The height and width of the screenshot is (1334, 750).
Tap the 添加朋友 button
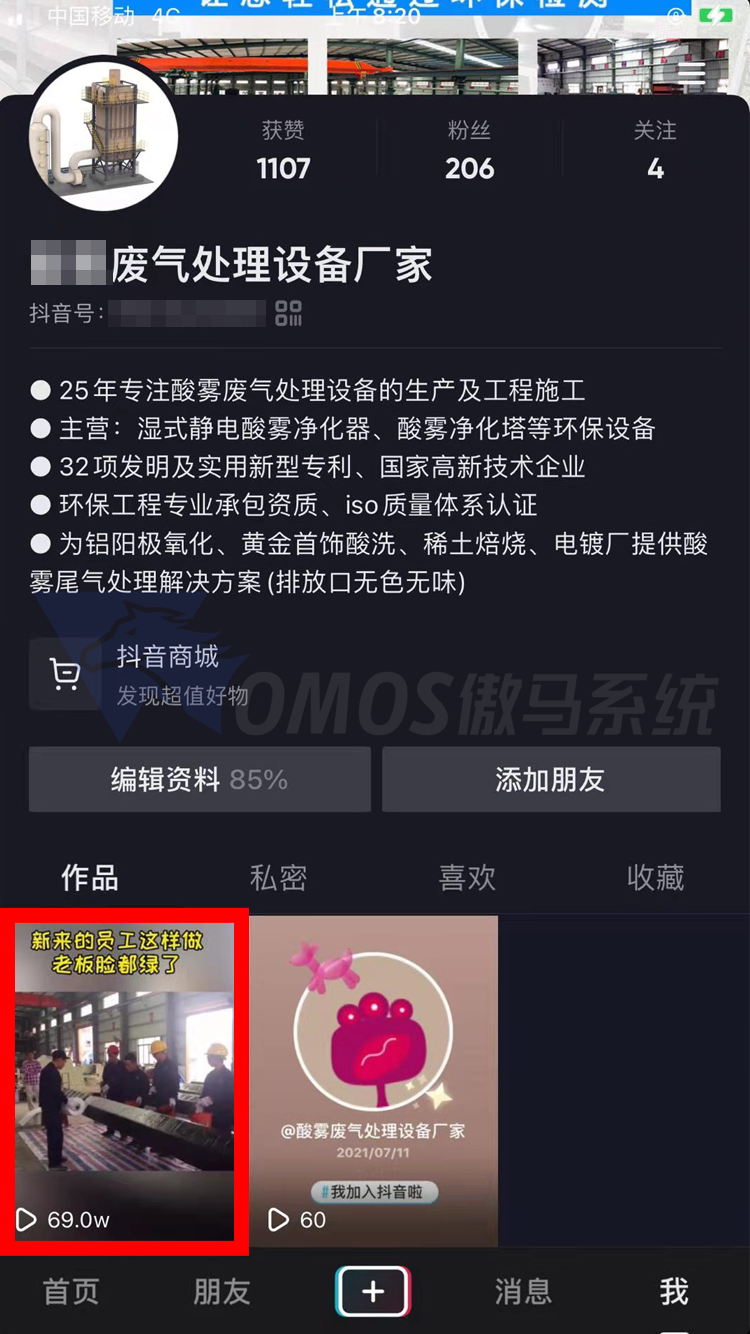point(550,779)
